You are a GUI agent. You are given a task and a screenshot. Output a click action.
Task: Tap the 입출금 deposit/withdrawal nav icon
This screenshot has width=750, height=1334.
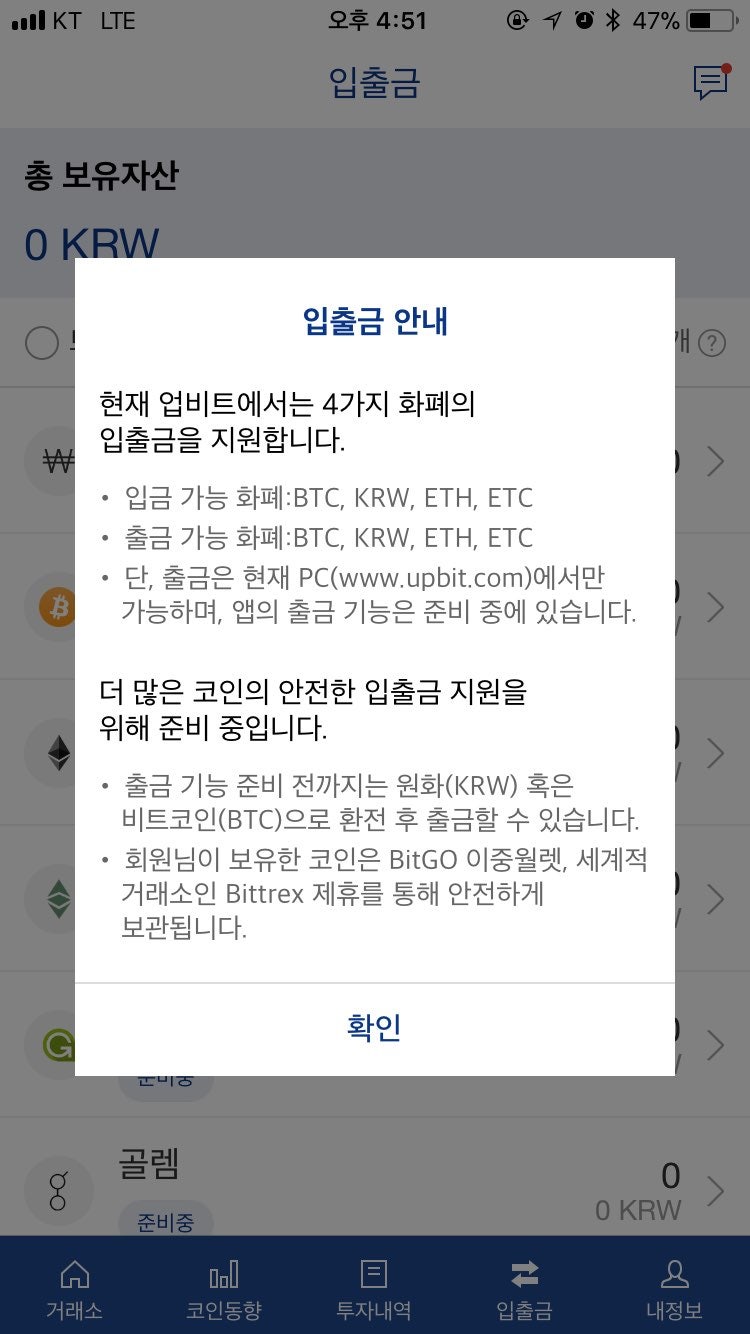tap(524, 1287)
